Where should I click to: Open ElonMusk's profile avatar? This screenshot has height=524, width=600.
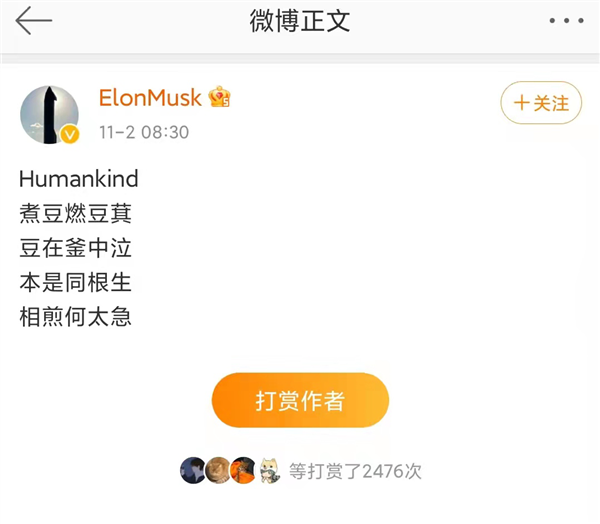tap(50, 114)
